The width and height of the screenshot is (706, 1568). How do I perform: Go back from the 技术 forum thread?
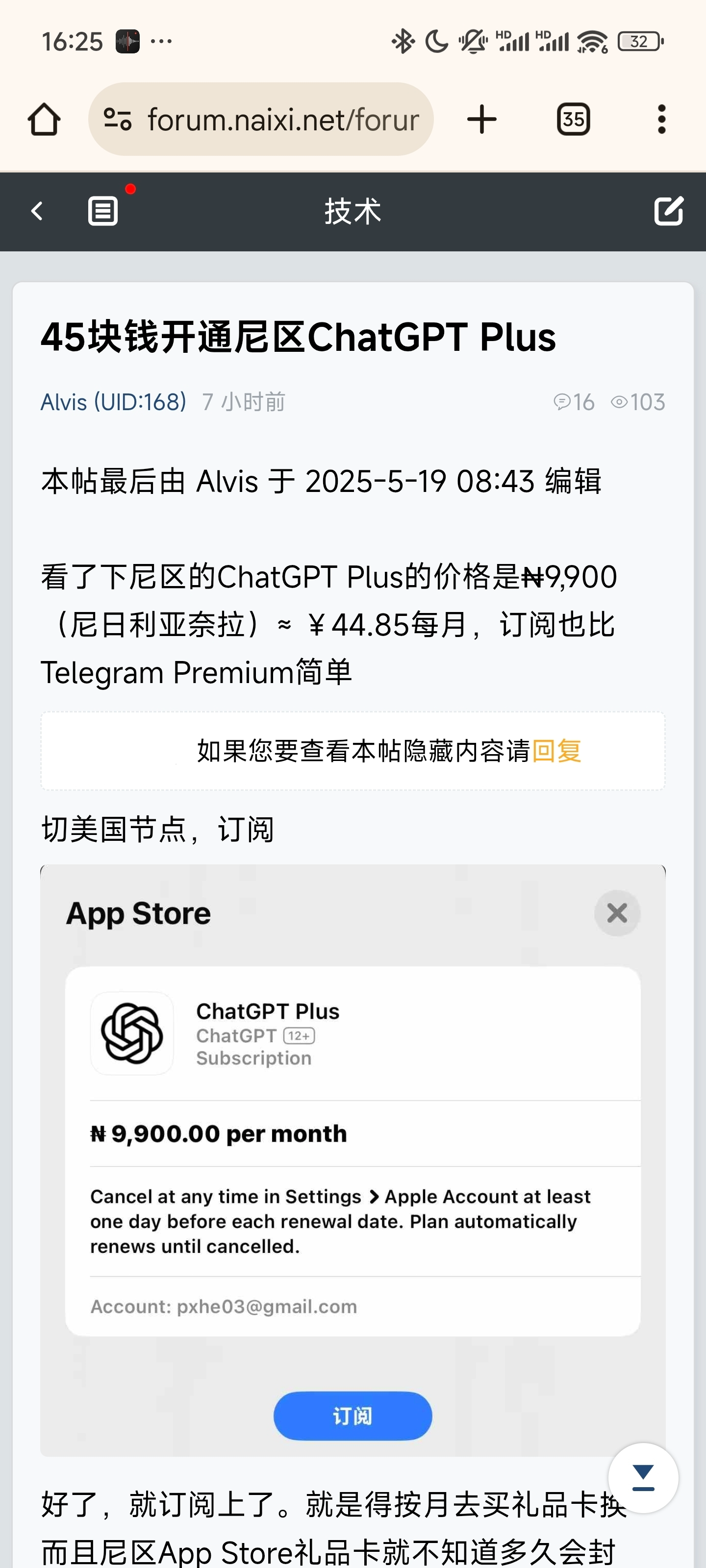point(37,211)
